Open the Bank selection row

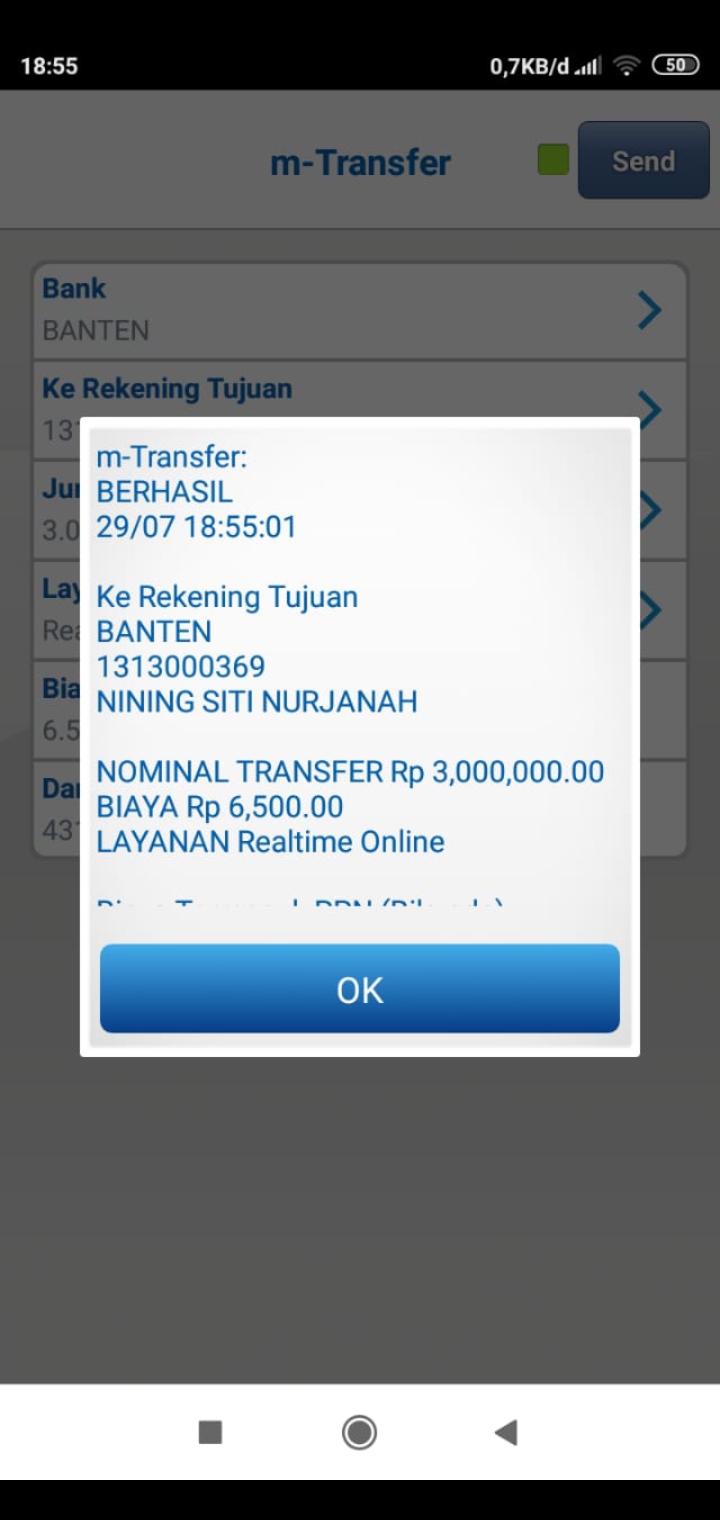(360, 310)
